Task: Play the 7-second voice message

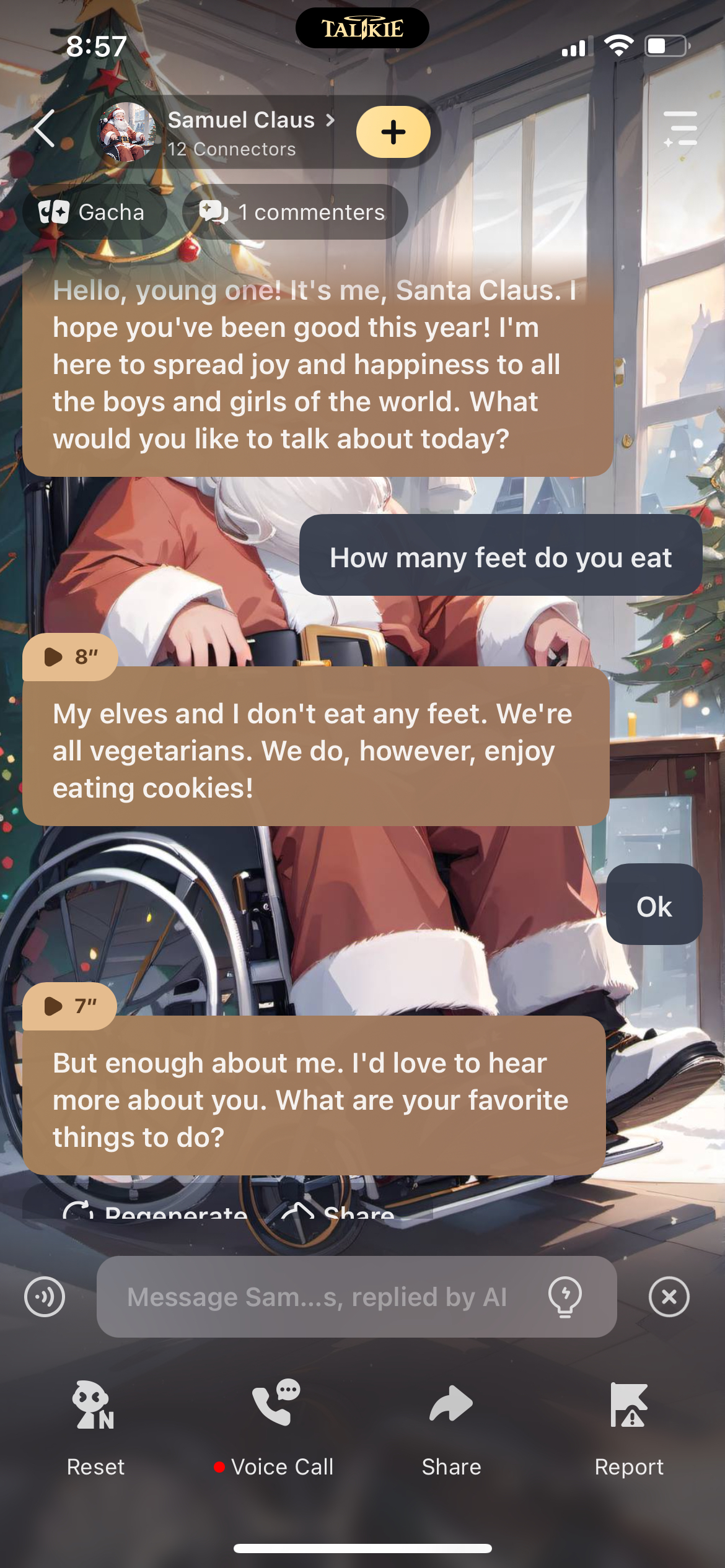Action: tap(69, 1006)
